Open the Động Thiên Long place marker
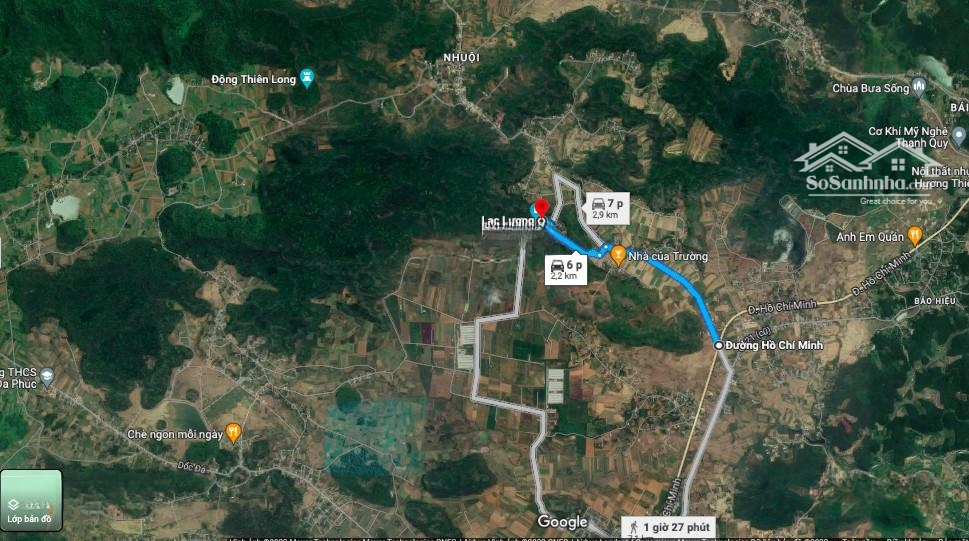The height and width of the screenshot is (541, 969). pos(308,78)
